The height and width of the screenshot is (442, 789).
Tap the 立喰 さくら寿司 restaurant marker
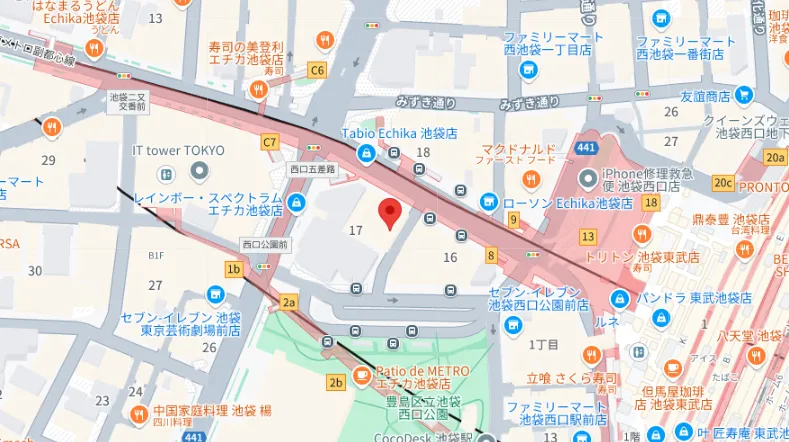[591, 355]
